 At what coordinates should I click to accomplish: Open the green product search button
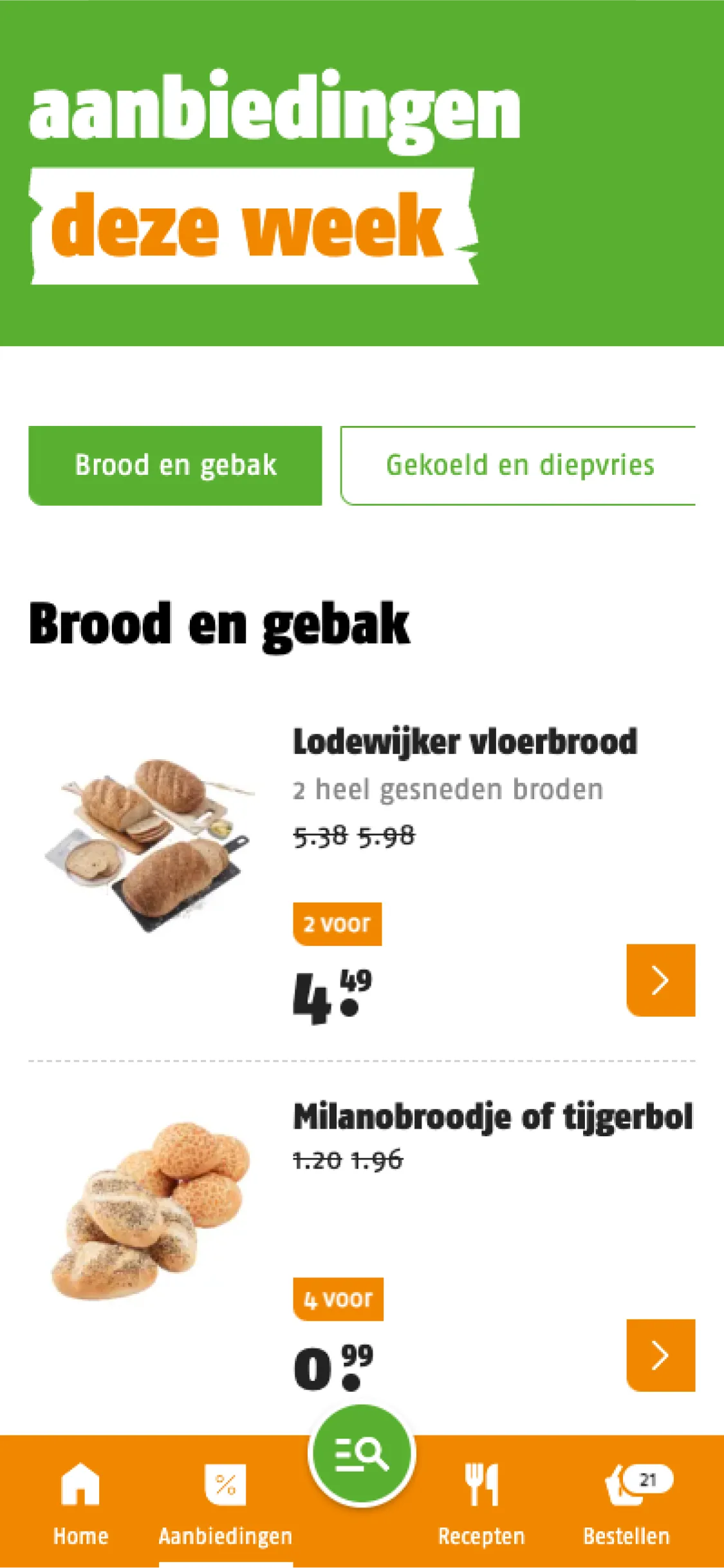point(362,1454)
